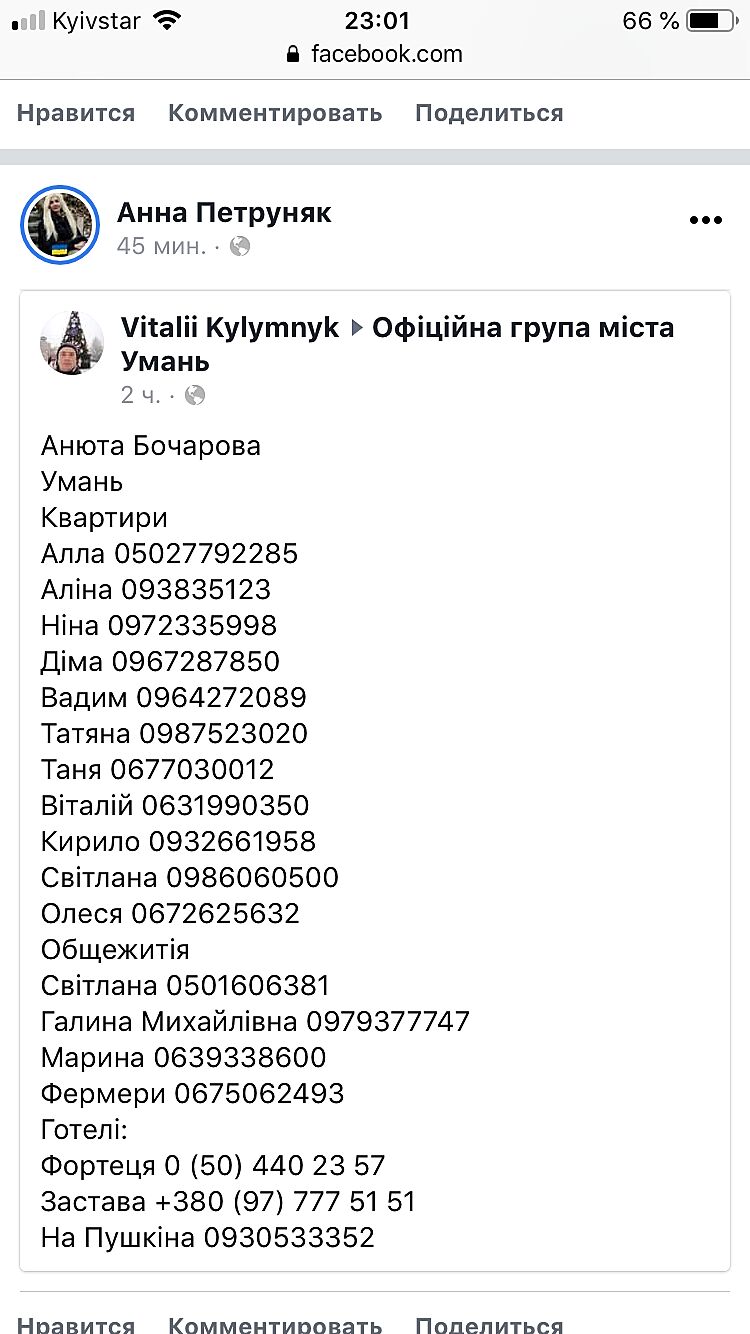Tap Поделиться above Анна Петруняк's post
This screenshot has width=750, height=1334.
[x=489, y=113]
